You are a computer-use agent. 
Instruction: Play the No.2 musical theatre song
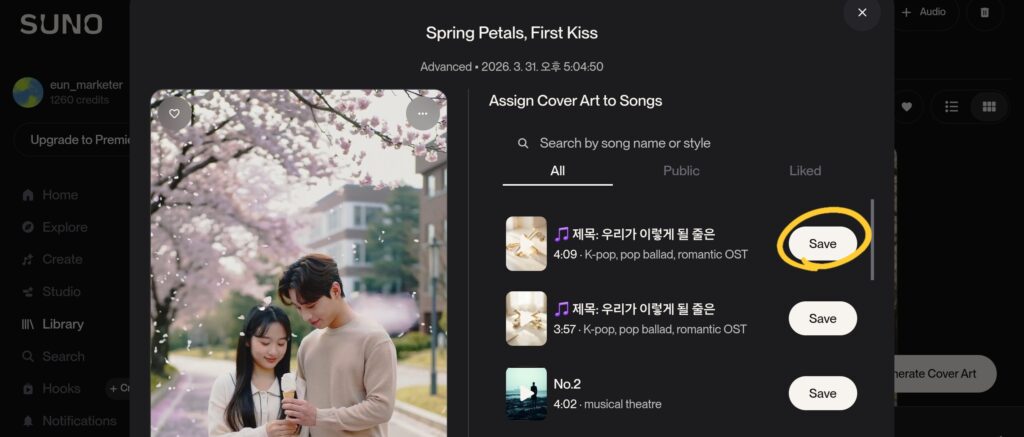(526, 393)
